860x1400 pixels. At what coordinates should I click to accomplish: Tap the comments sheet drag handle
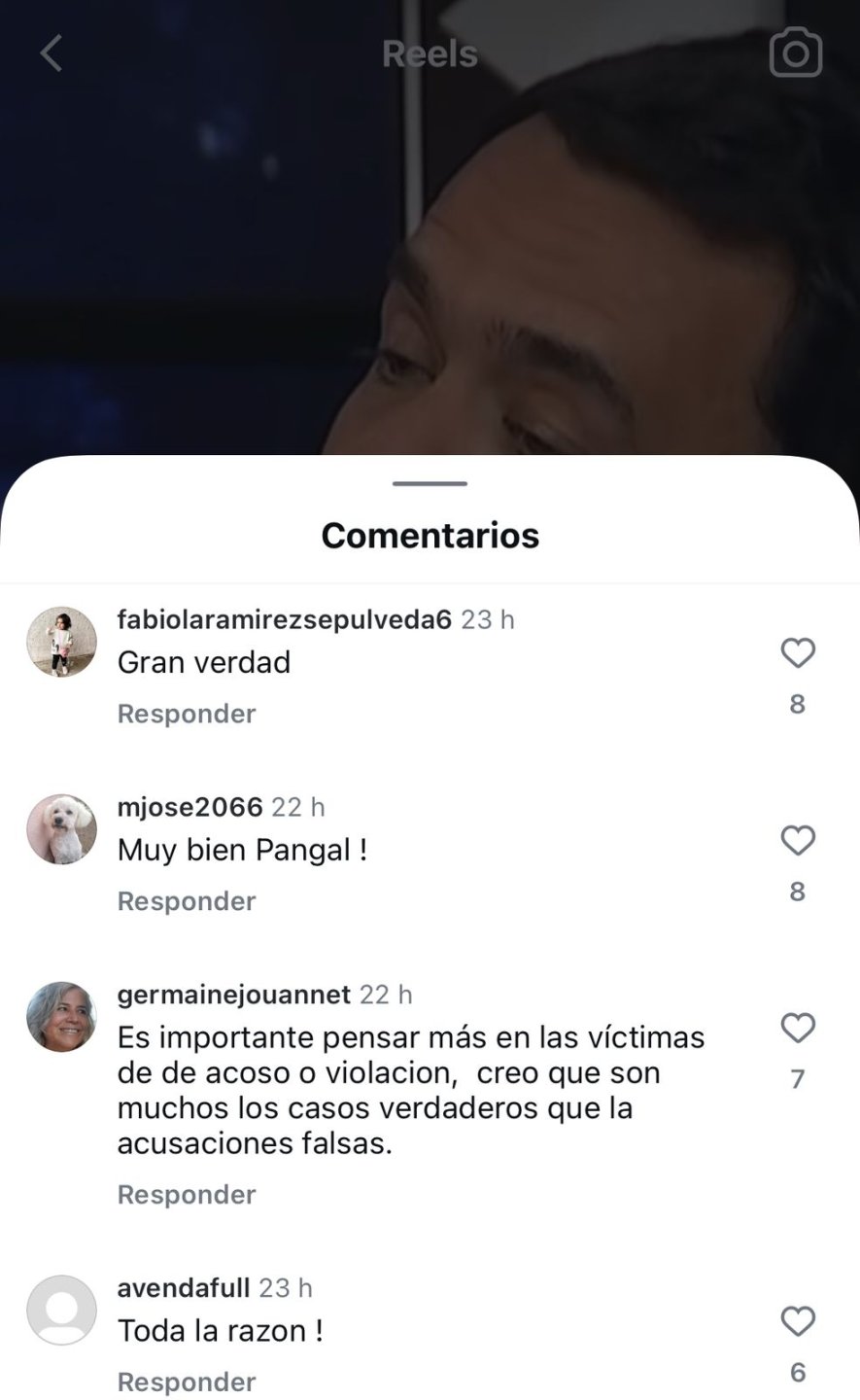point(430,483)
